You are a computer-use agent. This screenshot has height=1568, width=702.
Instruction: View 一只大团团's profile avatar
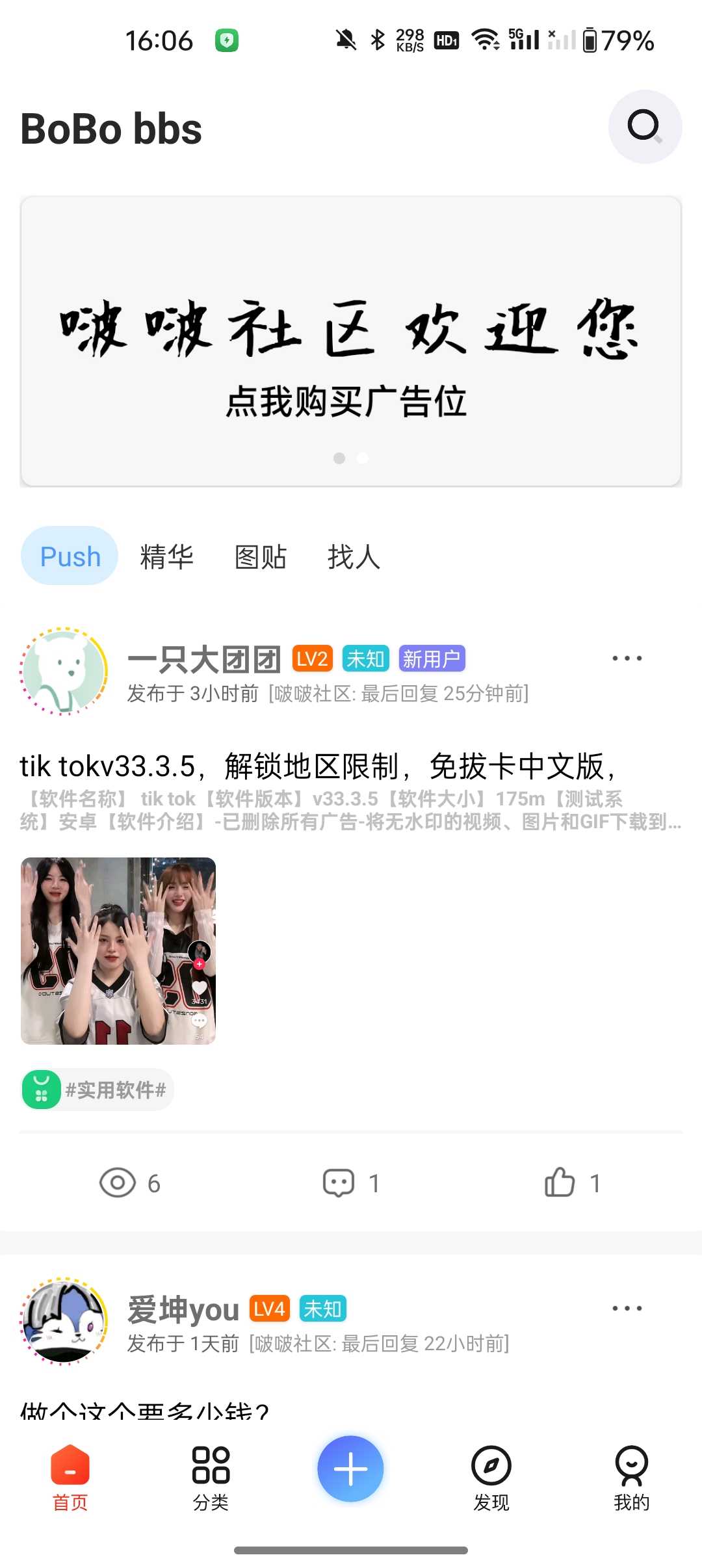(64, 671)
